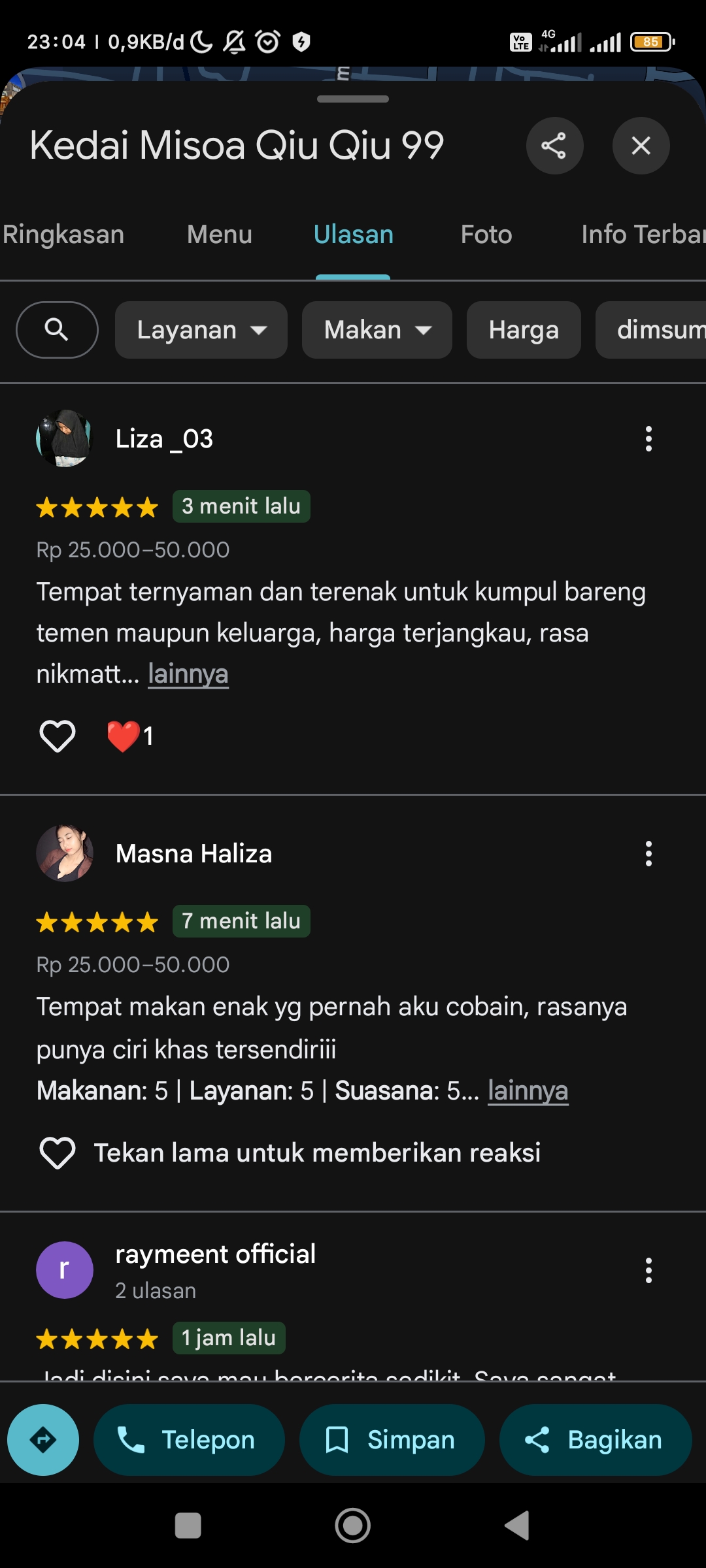Expand Masna Haliza's review with lainnya
The height and width of the screenshot is (1568, 706).
pyautogui.click(x=528, y=1090)
